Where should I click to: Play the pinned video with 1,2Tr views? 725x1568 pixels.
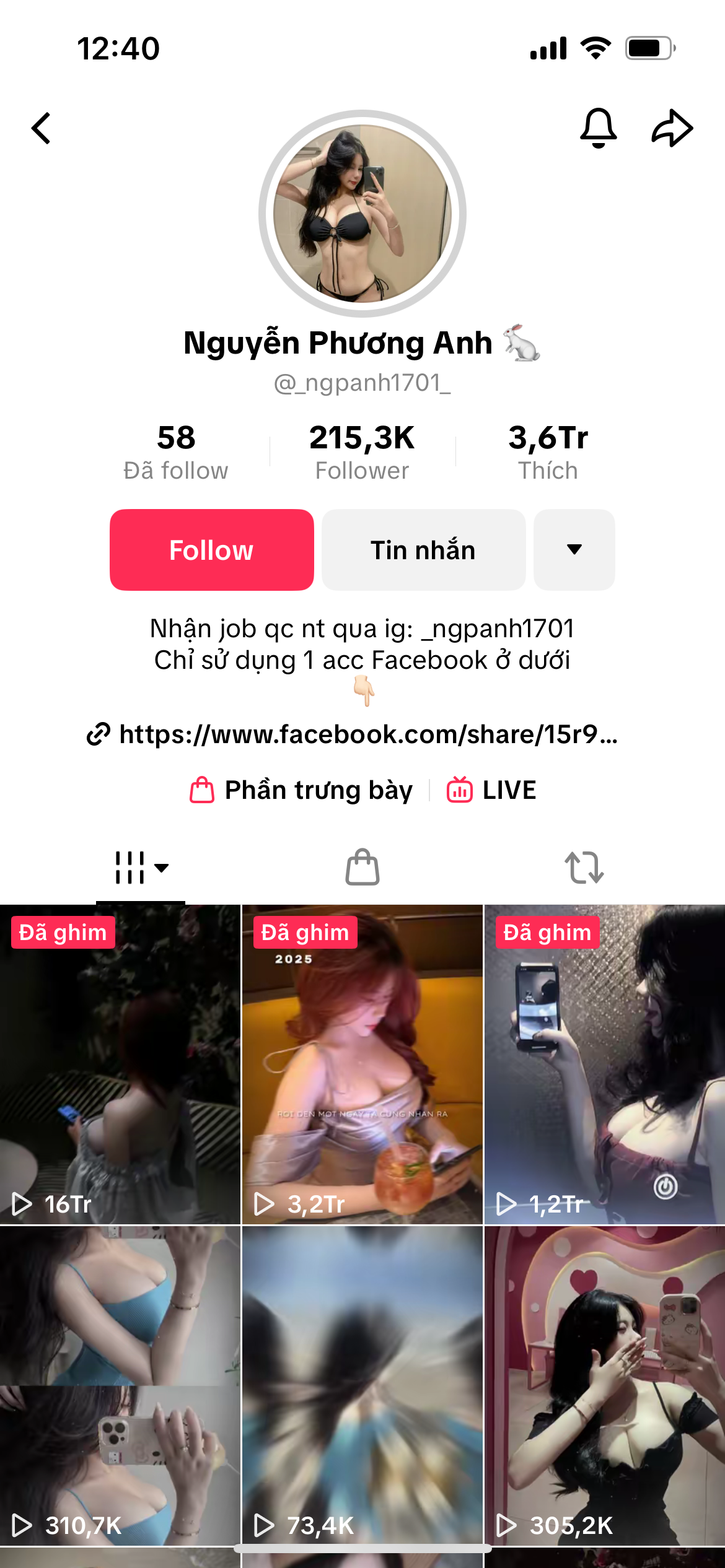pyautogui.click(x=604, y=1065)
